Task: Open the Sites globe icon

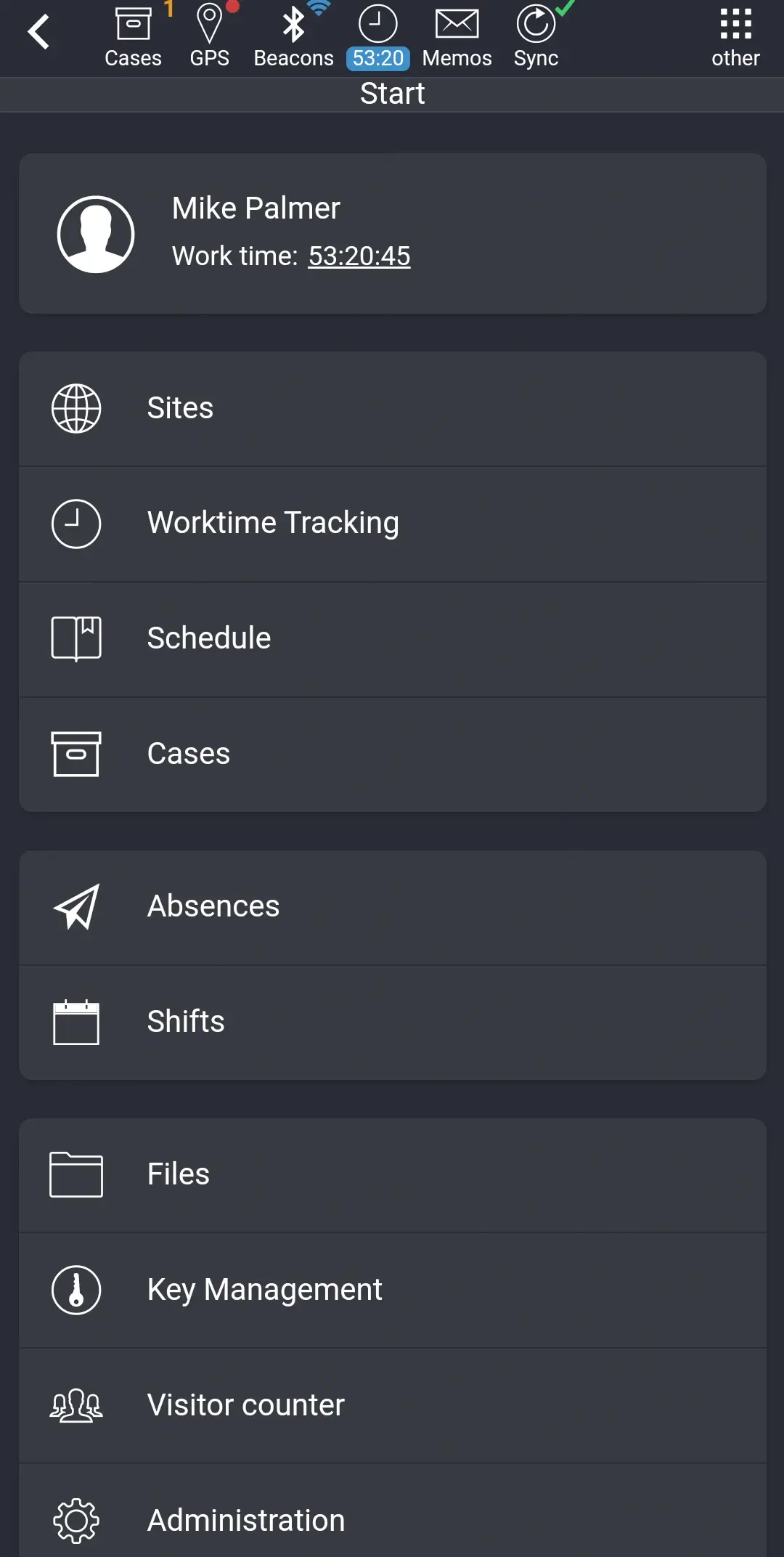Action: click(x=76, y=407)
